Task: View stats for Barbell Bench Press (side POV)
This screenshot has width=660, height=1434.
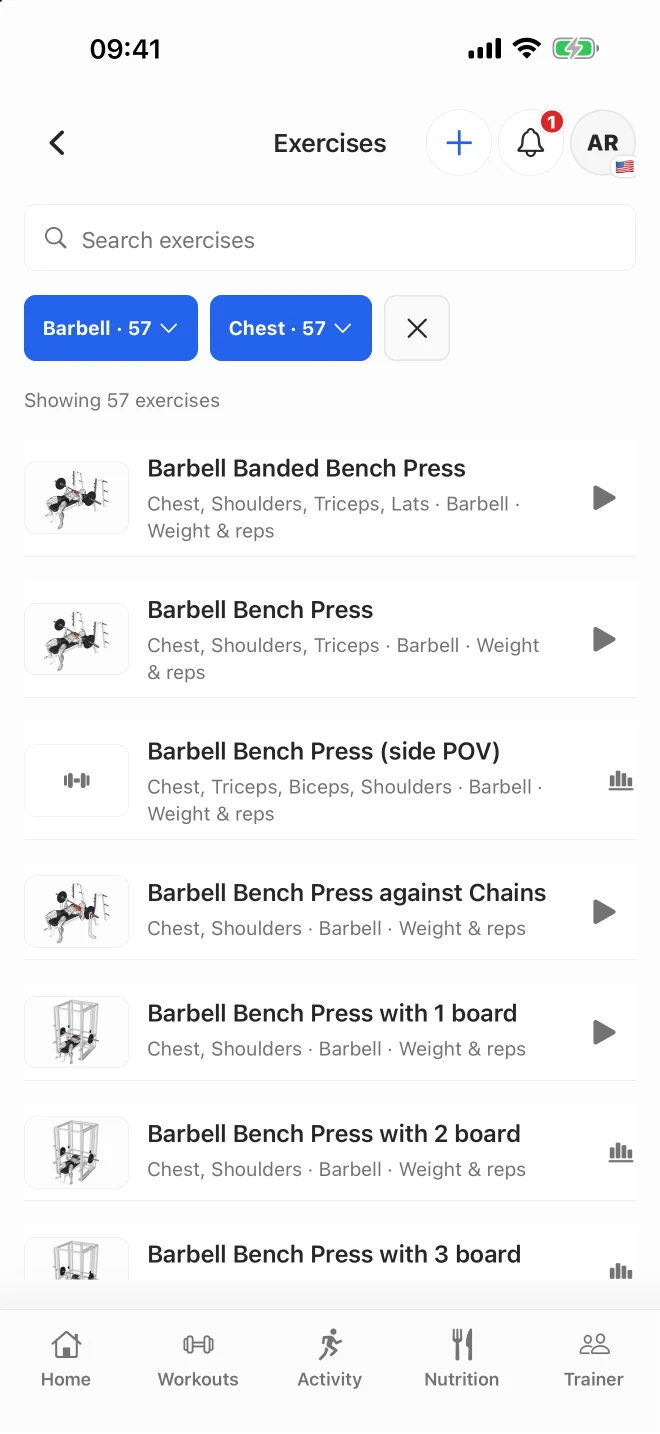Action: pos(621,781)
